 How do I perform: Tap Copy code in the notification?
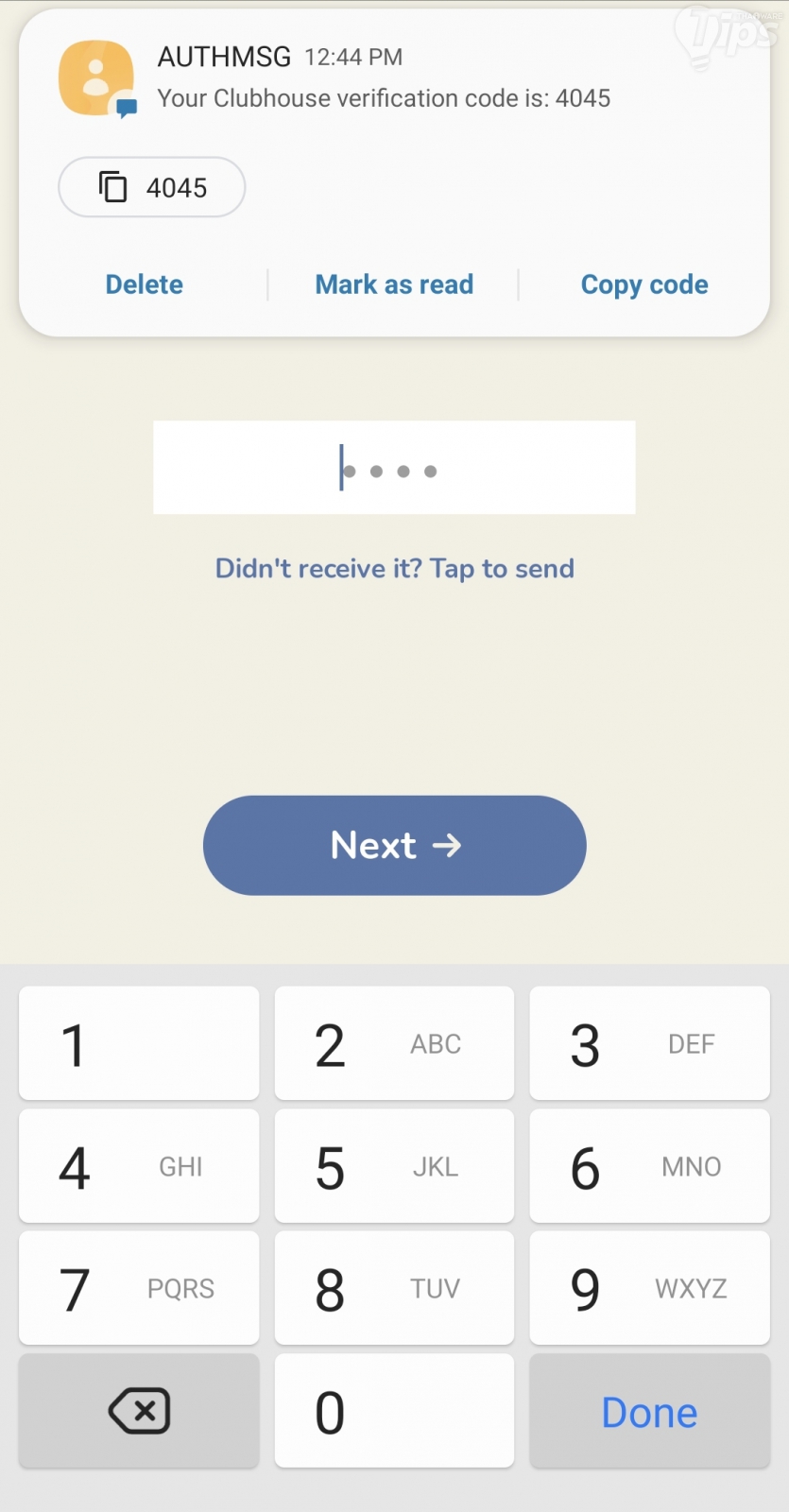(x=644, y=284)
